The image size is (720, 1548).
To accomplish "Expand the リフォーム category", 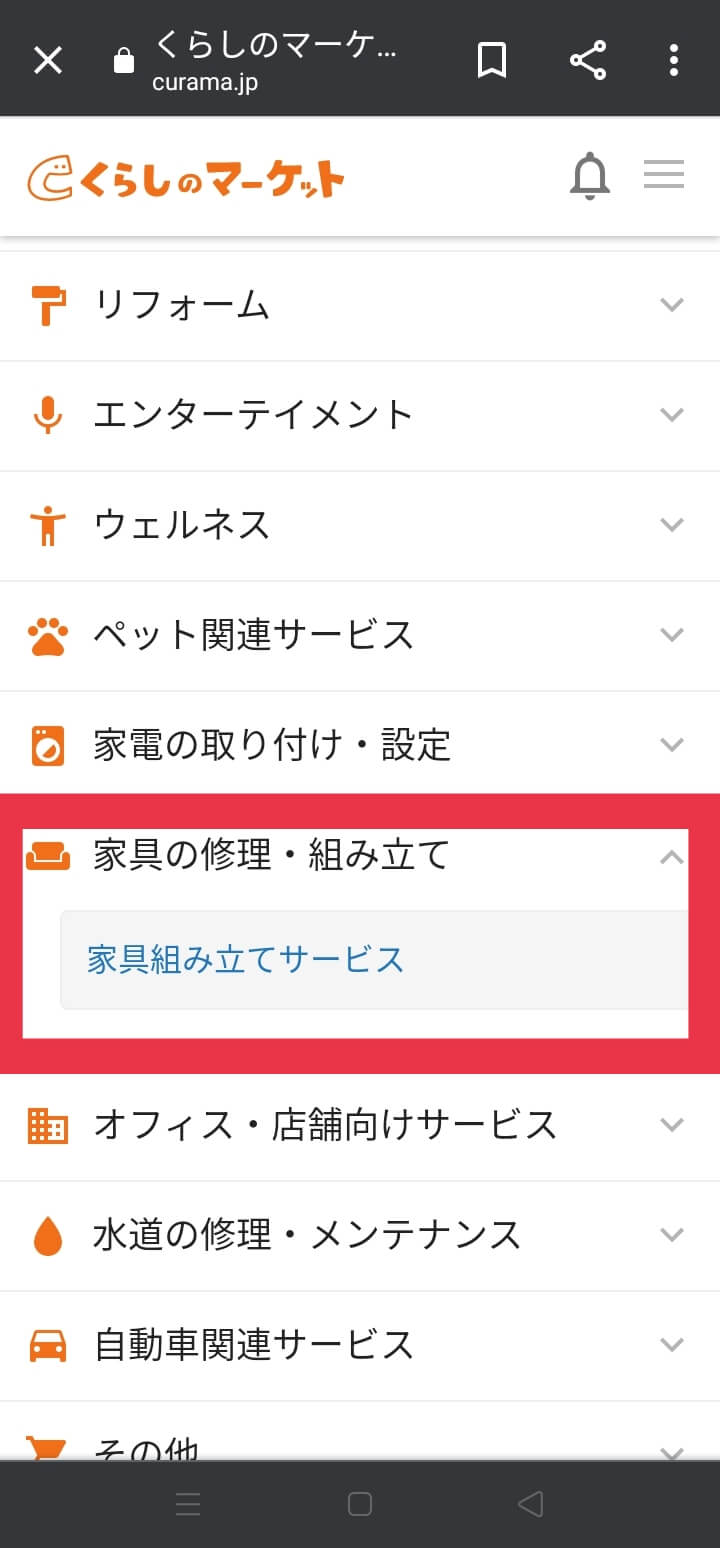I will pos(360,305).
